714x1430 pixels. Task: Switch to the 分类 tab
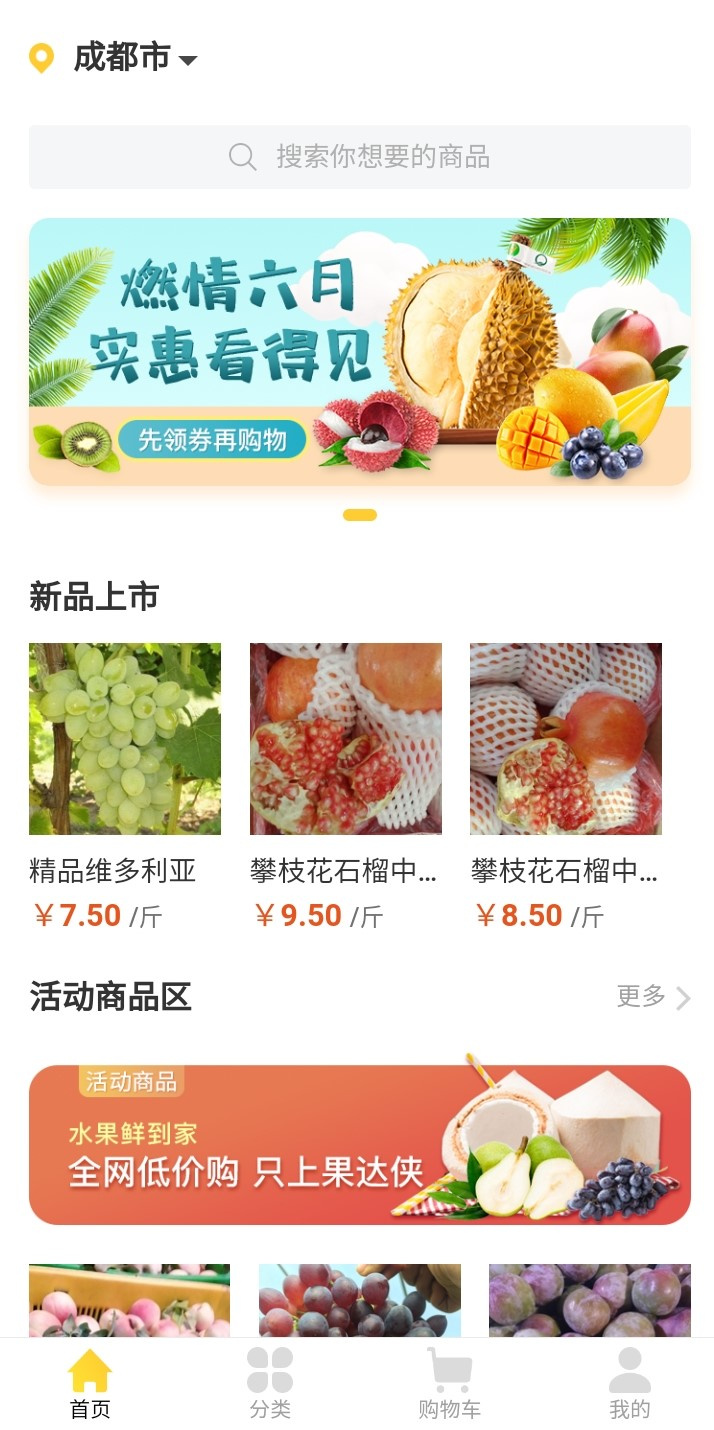[270, 1385]
